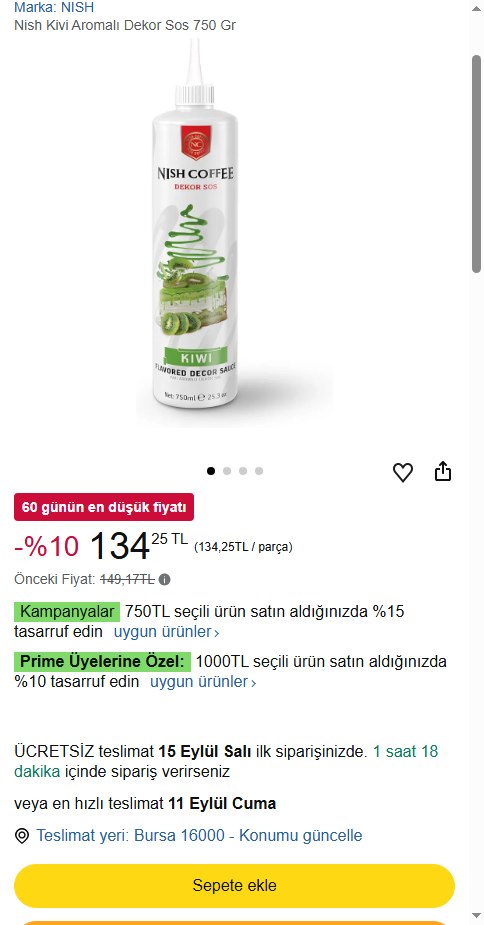Tap Sepete ekle button
The height and width of the screenshot is (925, 484).
point(234,885)
